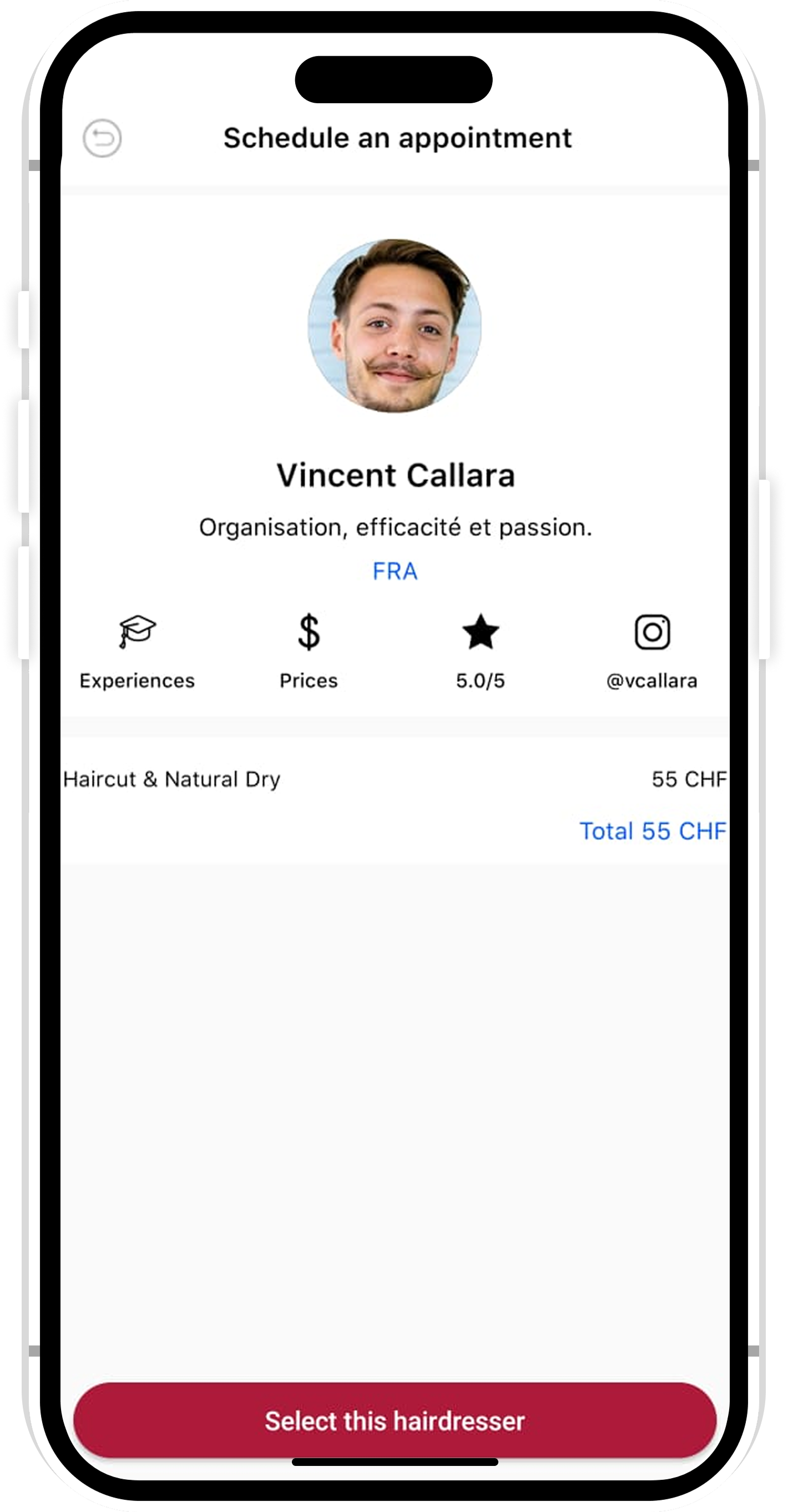The image size is (788, 1512).
Task: Go back using the circular back arrow
Action: pos(102,139)
